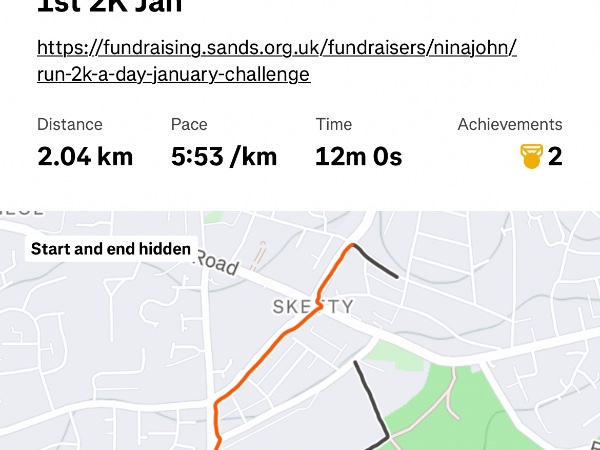
Task: View the 2 achievements earned
Action: pos(540,156)
